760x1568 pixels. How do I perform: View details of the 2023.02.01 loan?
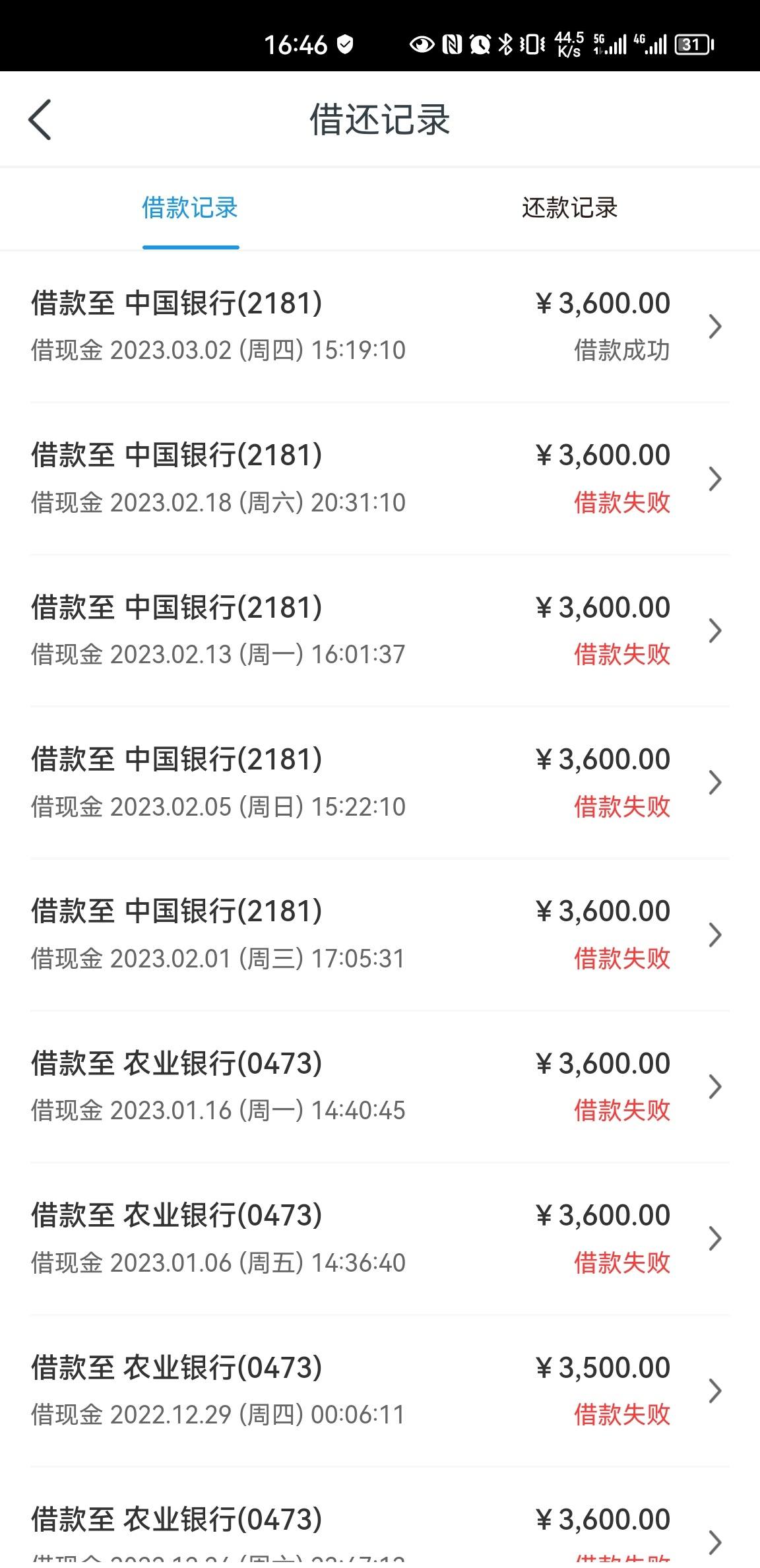tap(380, 934)
